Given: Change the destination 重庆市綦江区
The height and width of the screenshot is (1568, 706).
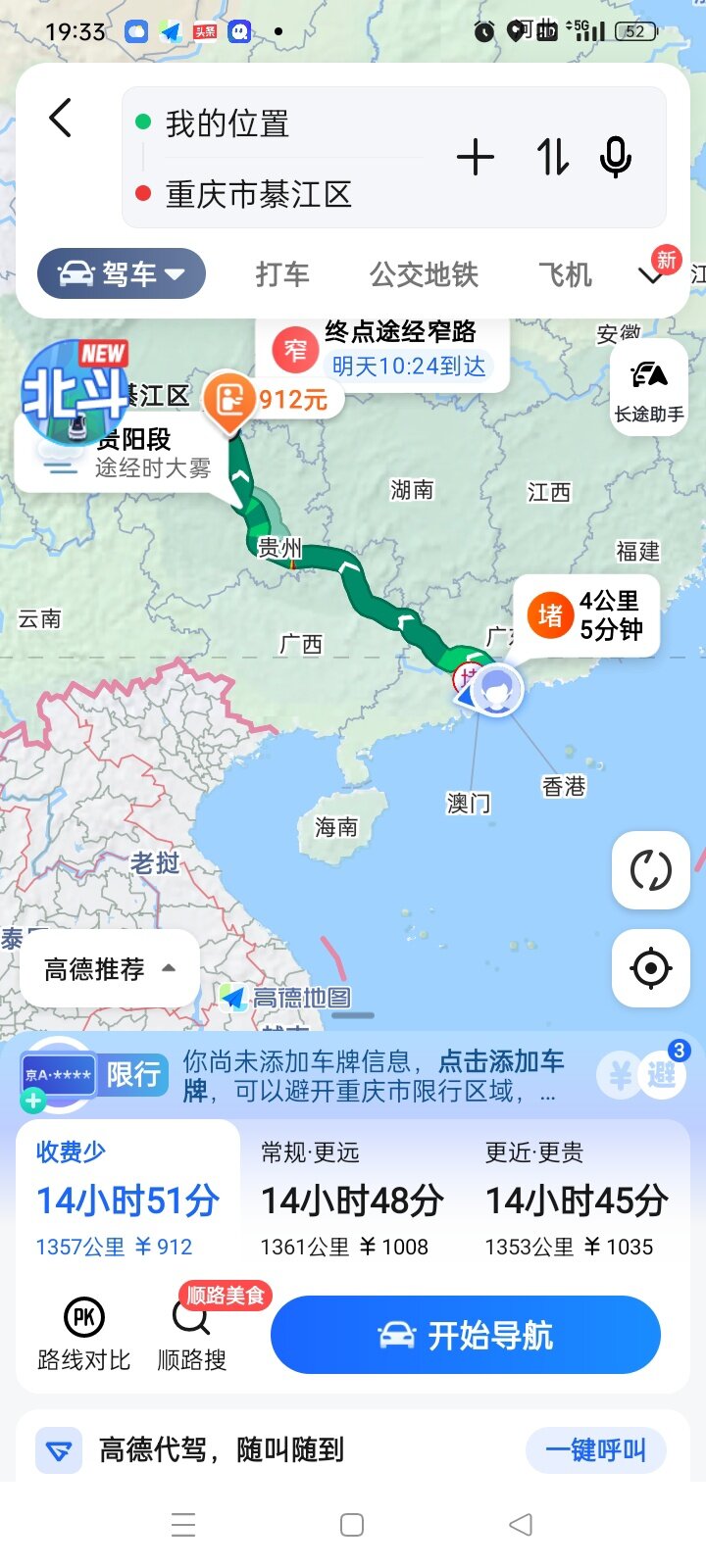Looking at the screenshot, I should pos(258,194).
